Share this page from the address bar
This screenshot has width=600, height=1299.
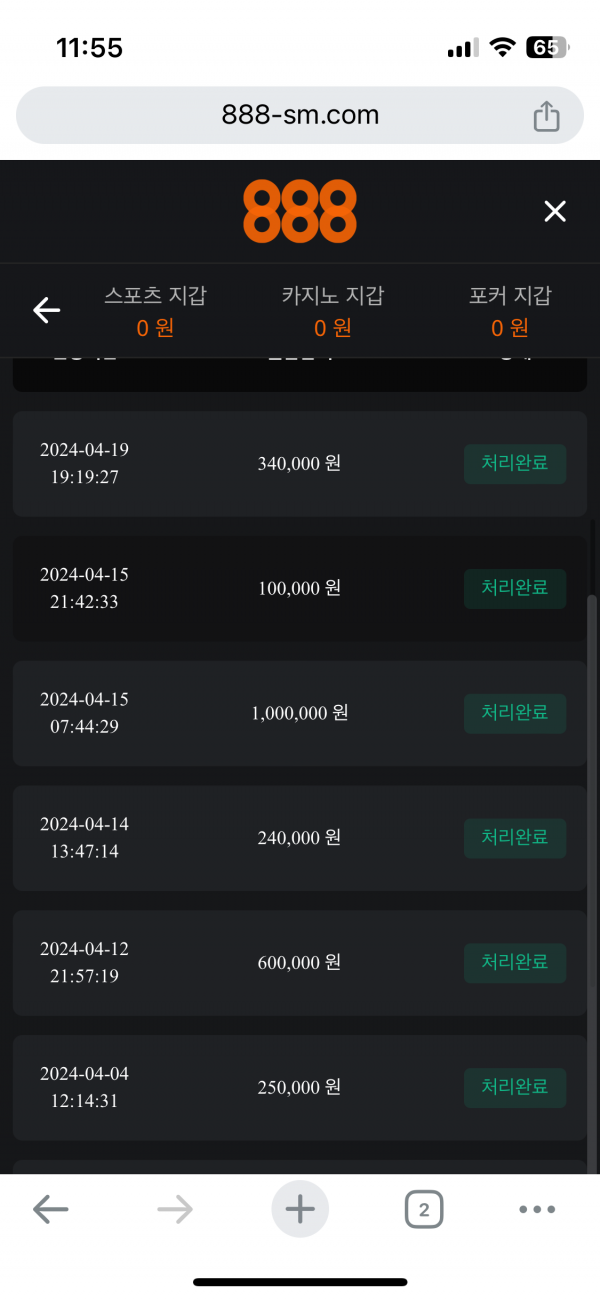click(546, 116)
